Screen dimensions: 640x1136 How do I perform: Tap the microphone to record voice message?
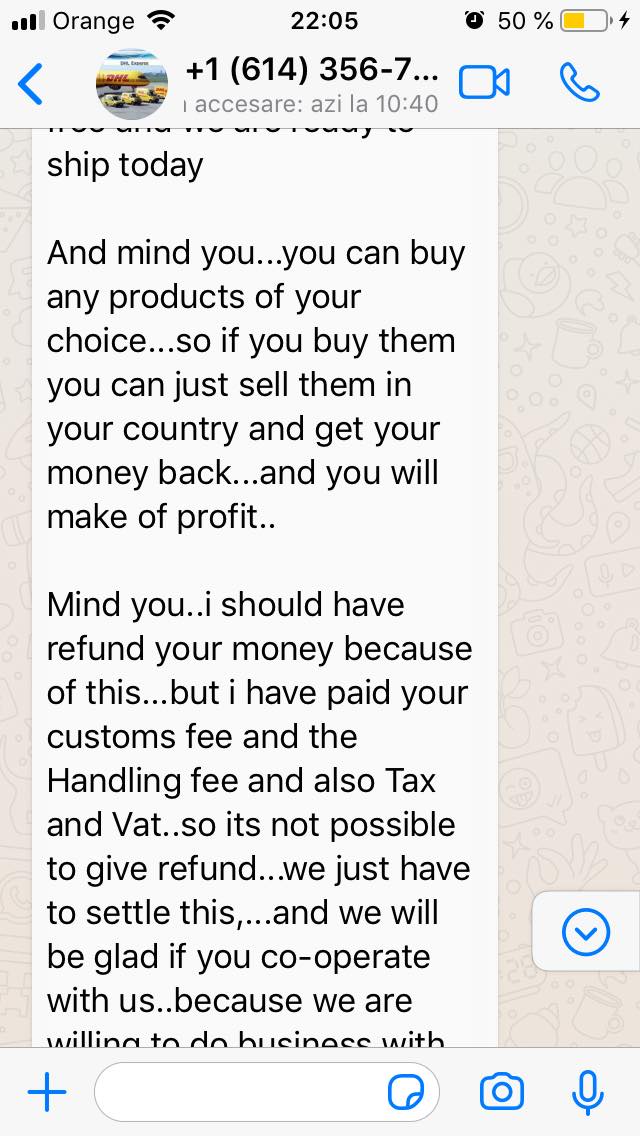[x=587, y=1093]
